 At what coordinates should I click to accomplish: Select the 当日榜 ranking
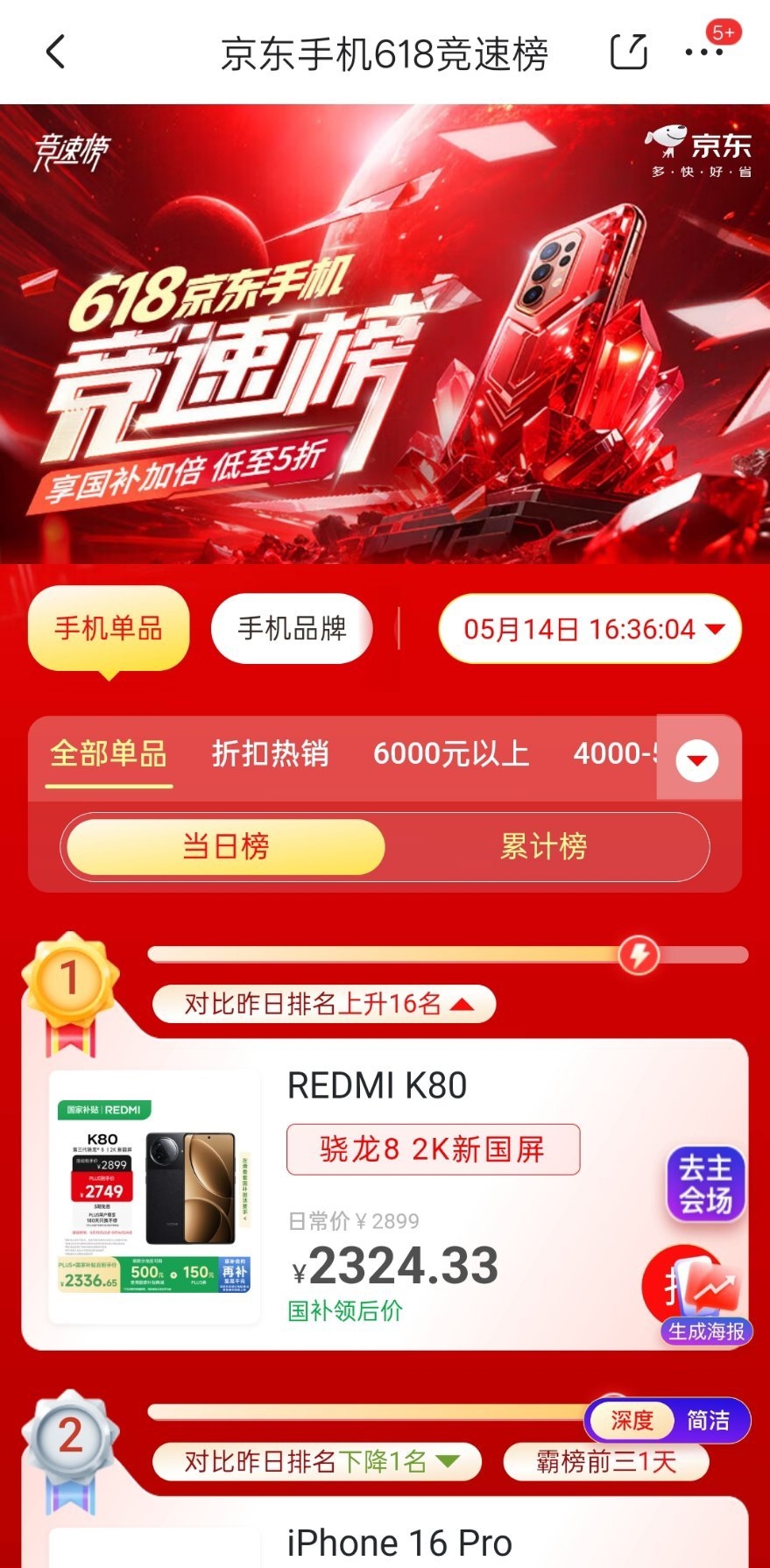226,847
